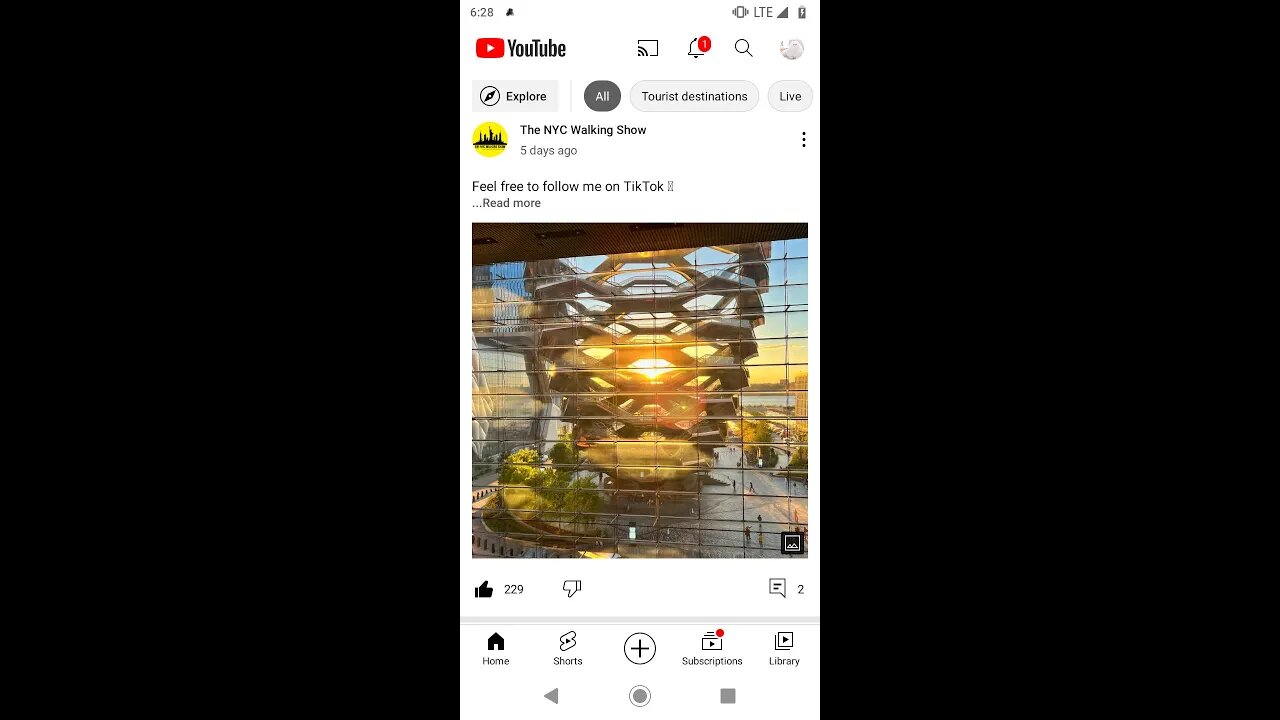
Task: Switch to the Library tab
Action: 784,648
